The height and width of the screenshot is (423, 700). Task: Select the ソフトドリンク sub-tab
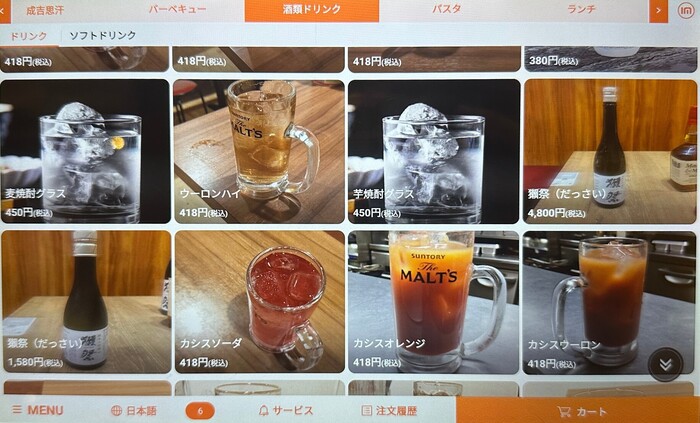(x=102, y=36)
